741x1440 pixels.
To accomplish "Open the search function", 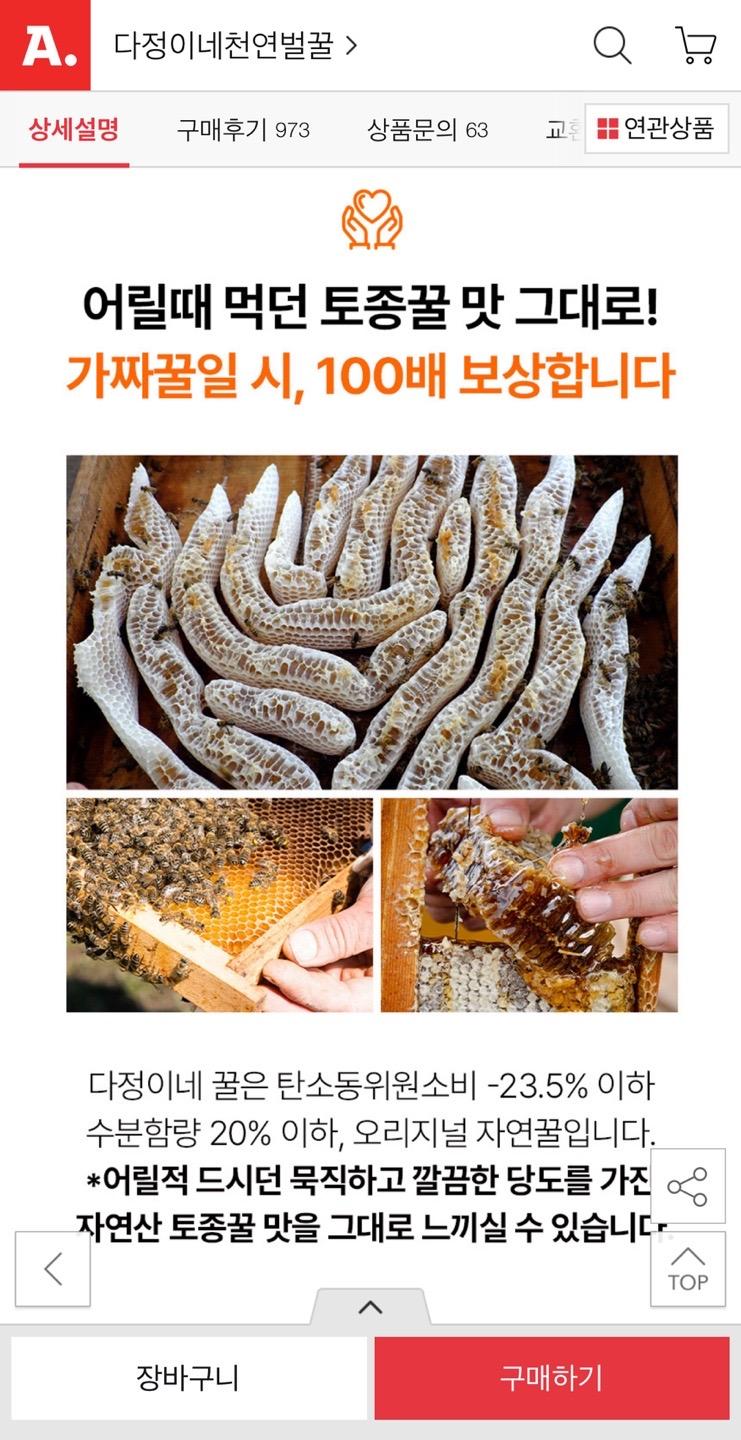I will pos(611,45).
